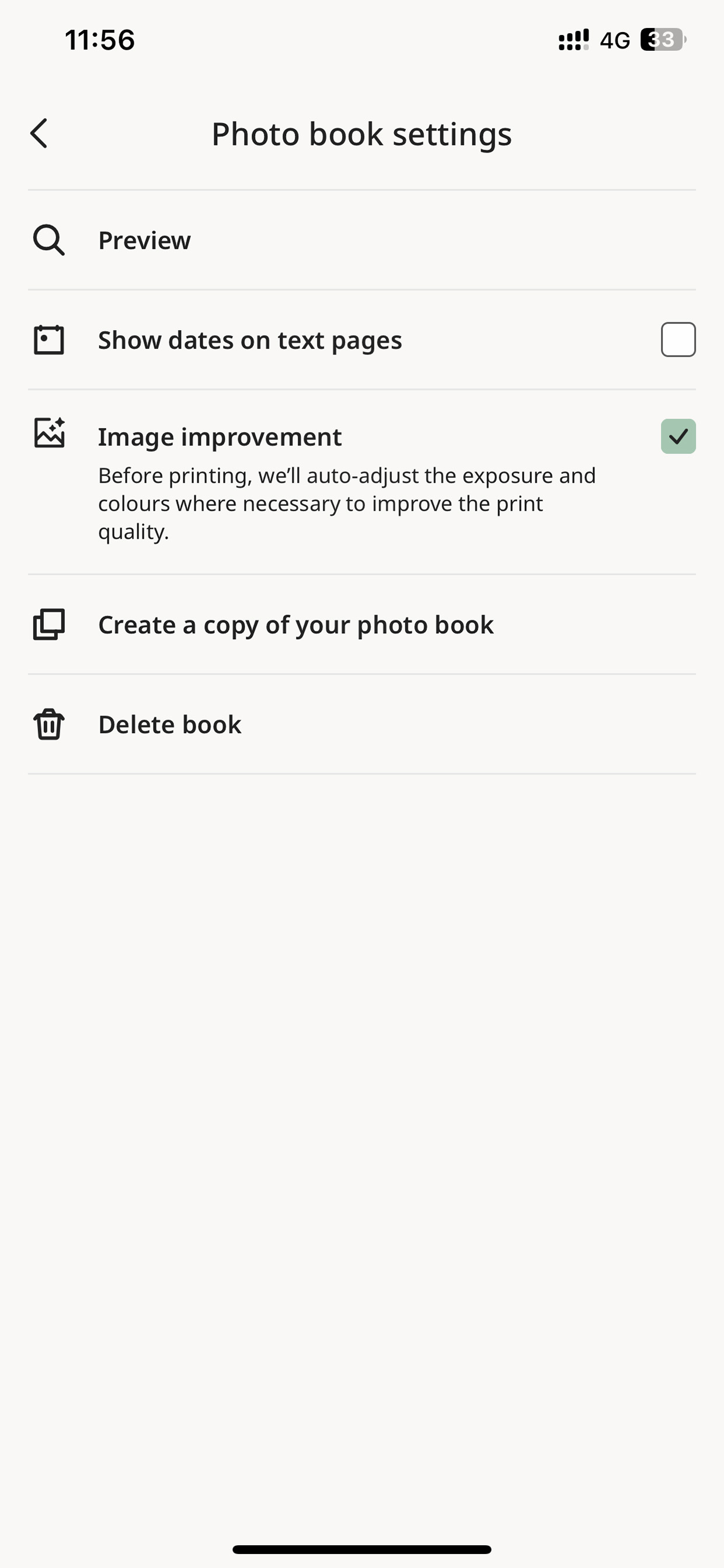Go back from Photo book settings

(x=39, y=133)
